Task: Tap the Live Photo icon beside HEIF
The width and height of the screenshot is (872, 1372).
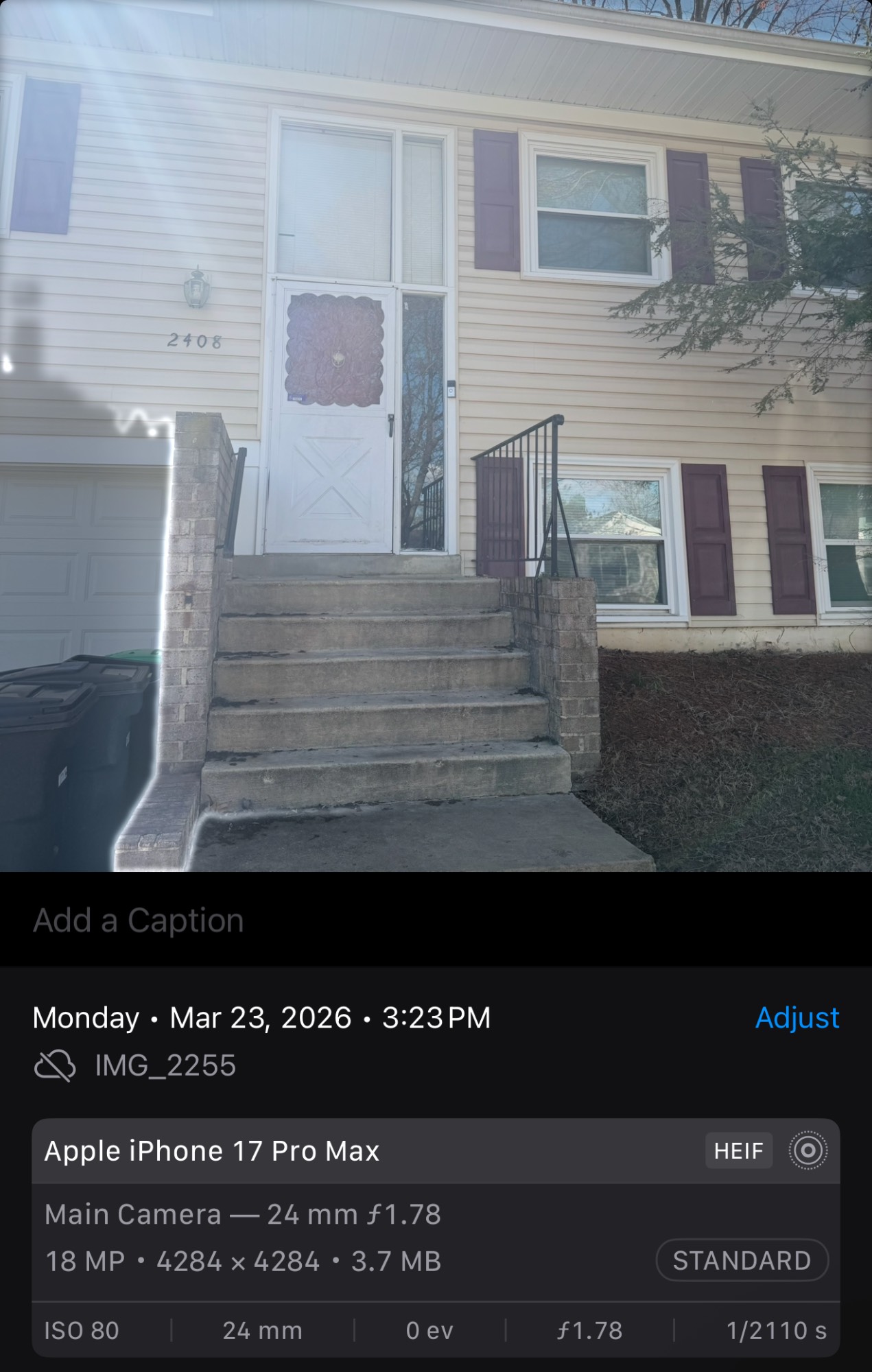Action: [x=808, y=1150]
